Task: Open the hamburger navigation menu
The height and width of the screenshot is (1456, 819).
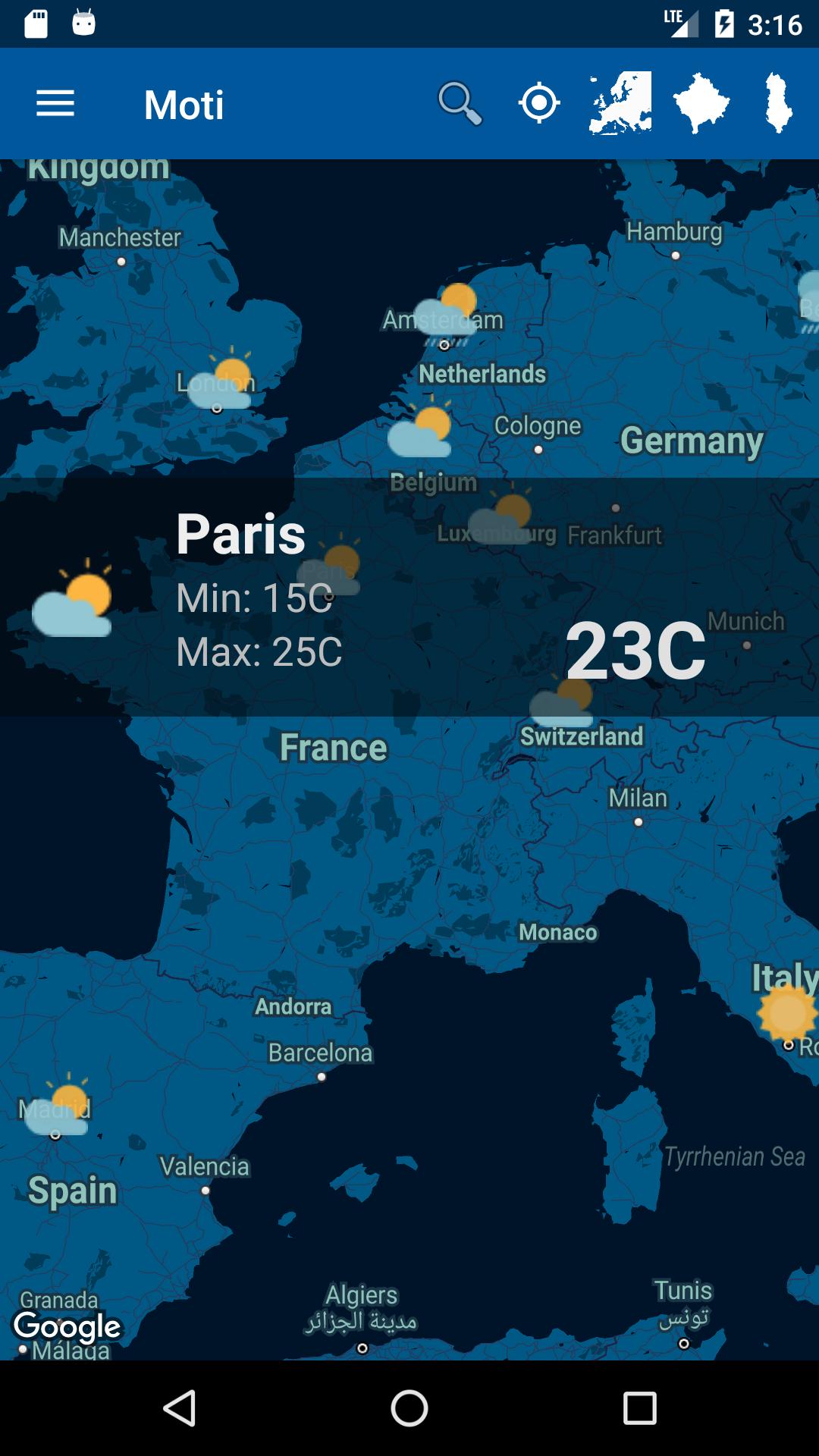Action: click(x=55, y=104)
